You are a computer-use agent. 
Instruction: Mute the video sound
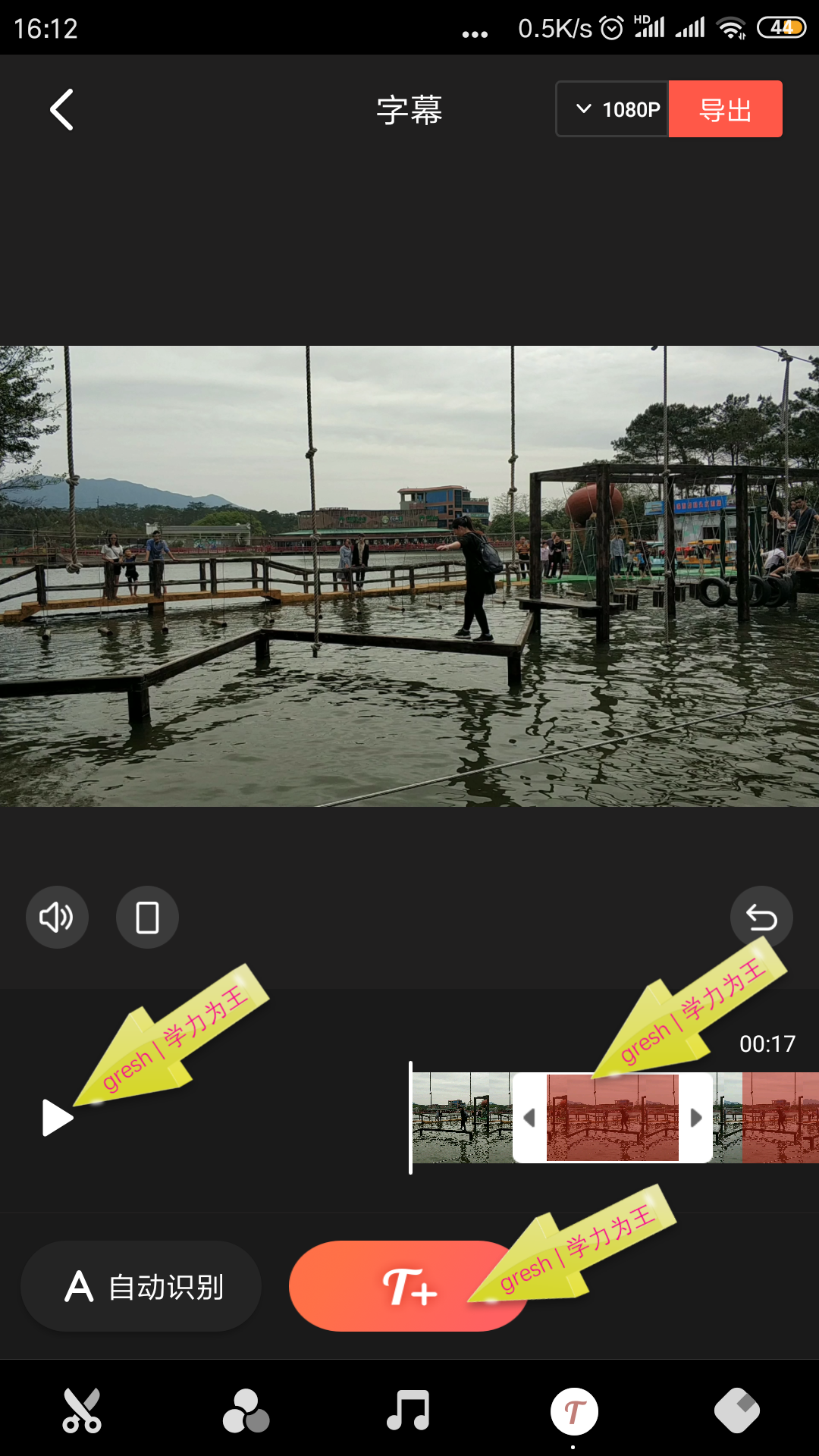pyautogui.click(x=57, y=918)
